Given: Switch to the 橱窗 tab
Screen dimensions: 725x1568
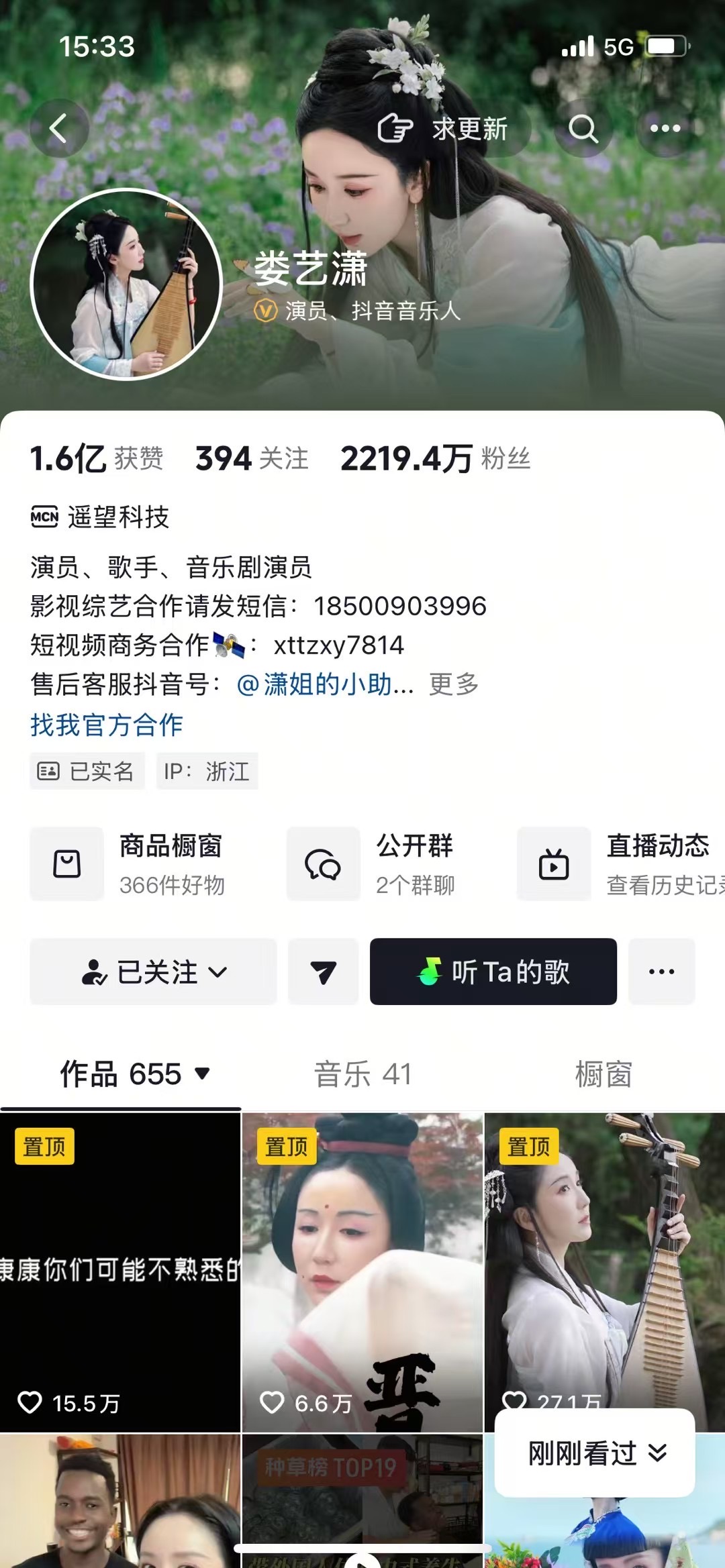Looking at the screenshot, I should (603, 1074).
